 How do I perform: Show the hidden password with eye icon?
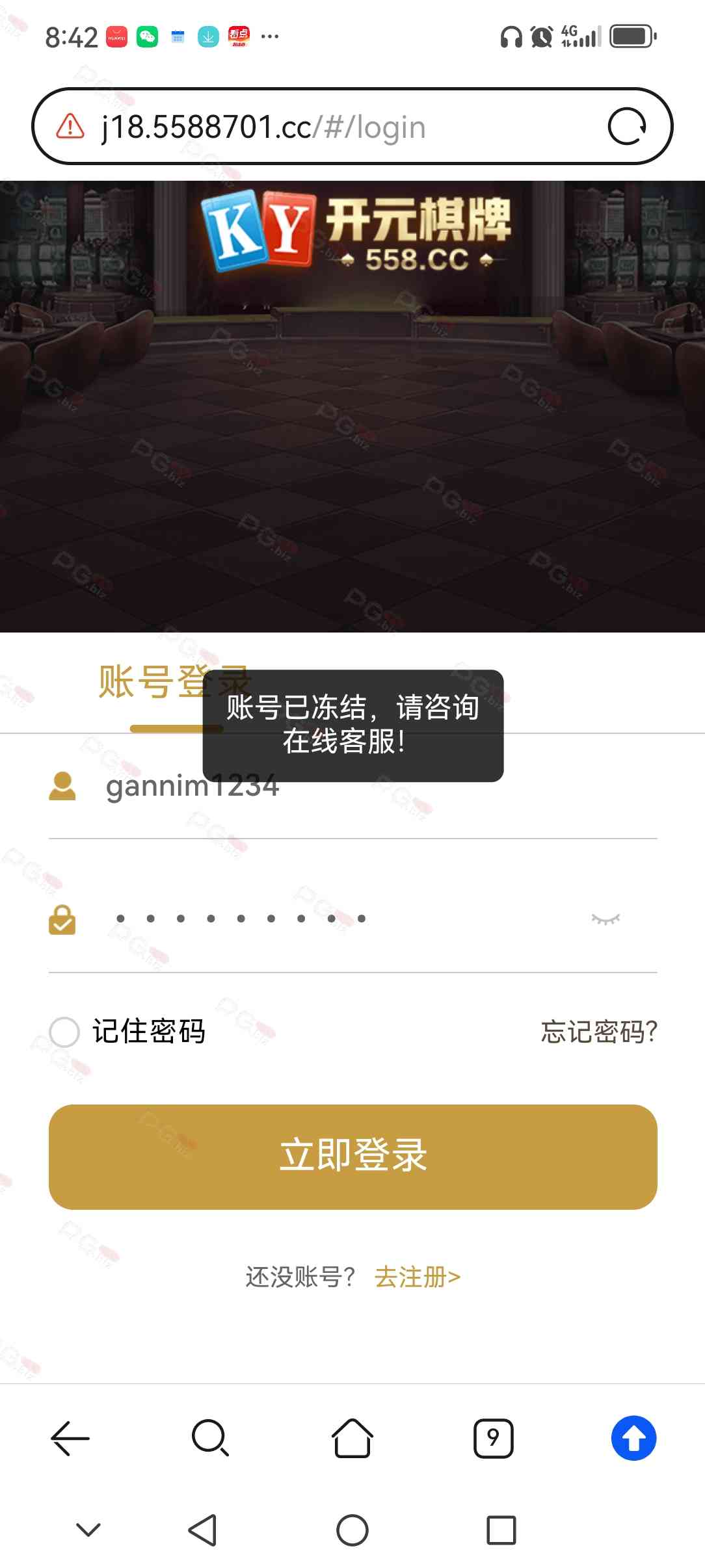(605, 919)
